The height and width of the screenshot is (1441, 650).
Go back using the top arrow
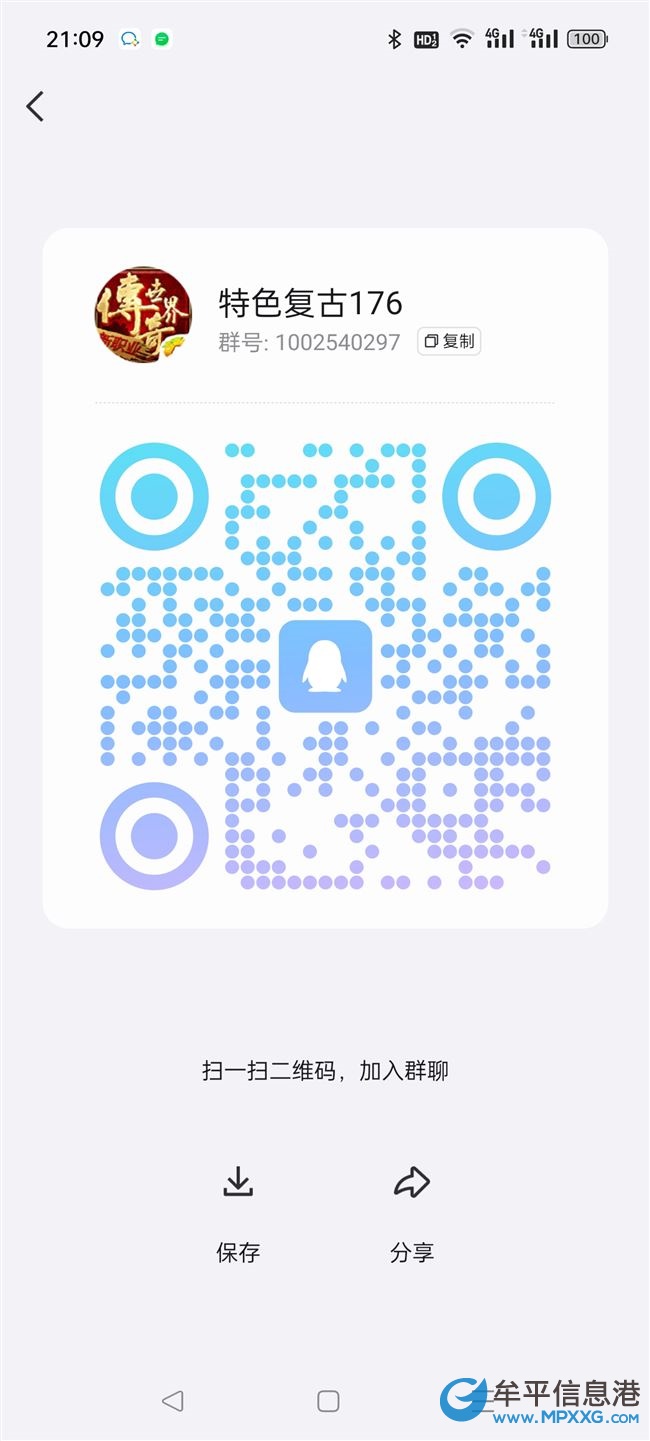(x=36, y=106)
